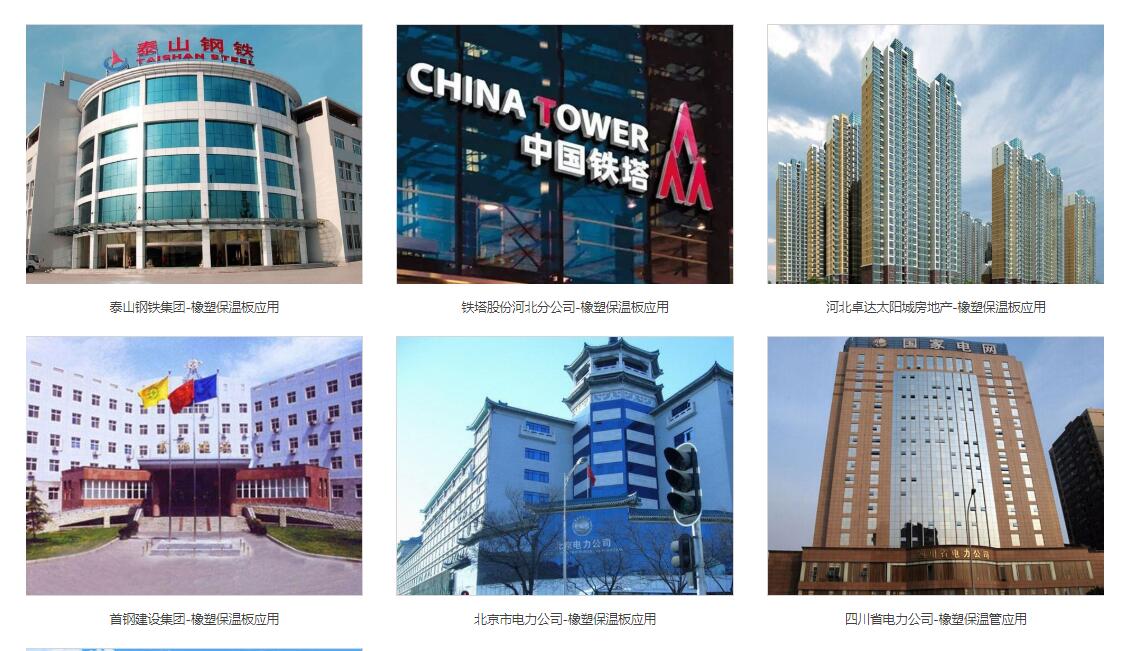Open the 北京市电力公司 application case

pos(564,466)
